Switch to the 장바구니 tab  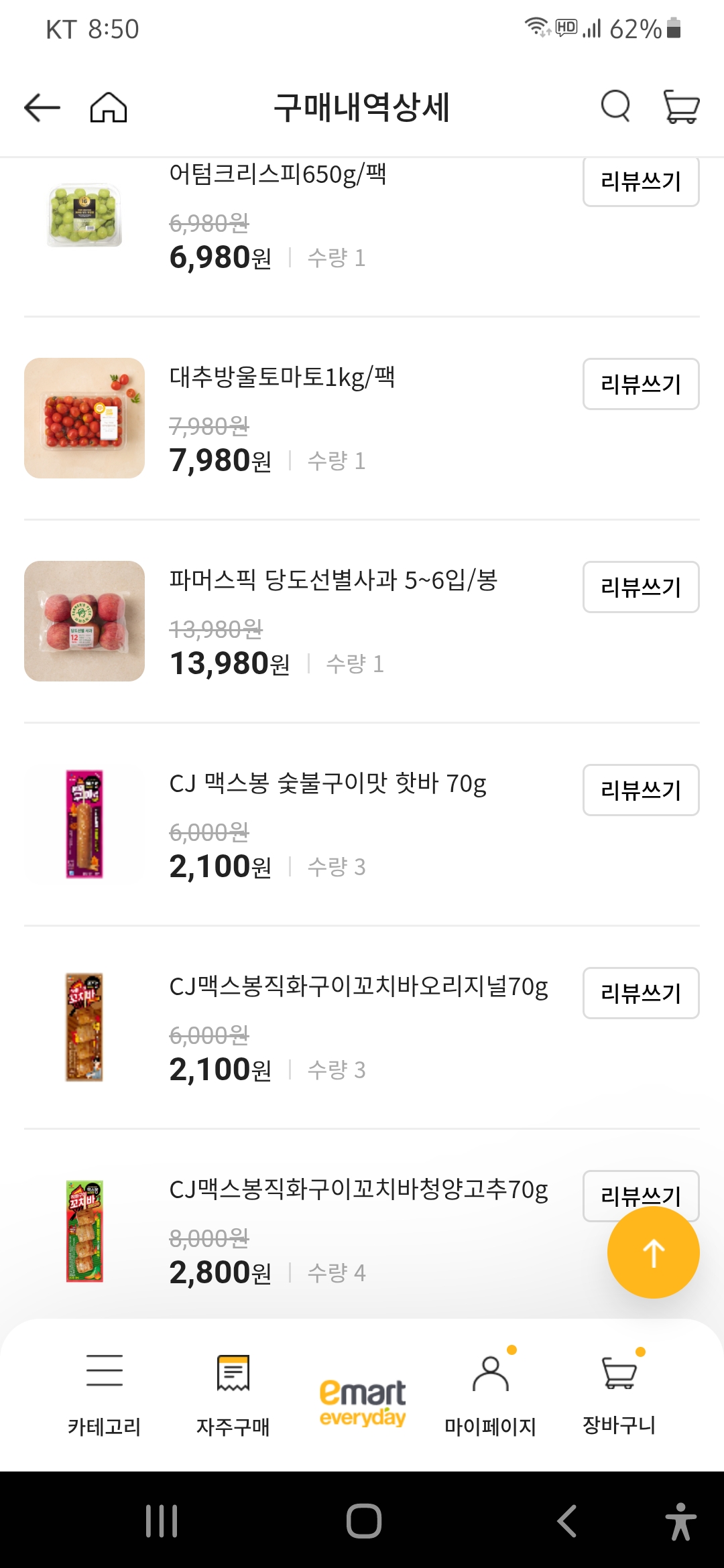pyautogui.click(x=619, y=1395)
